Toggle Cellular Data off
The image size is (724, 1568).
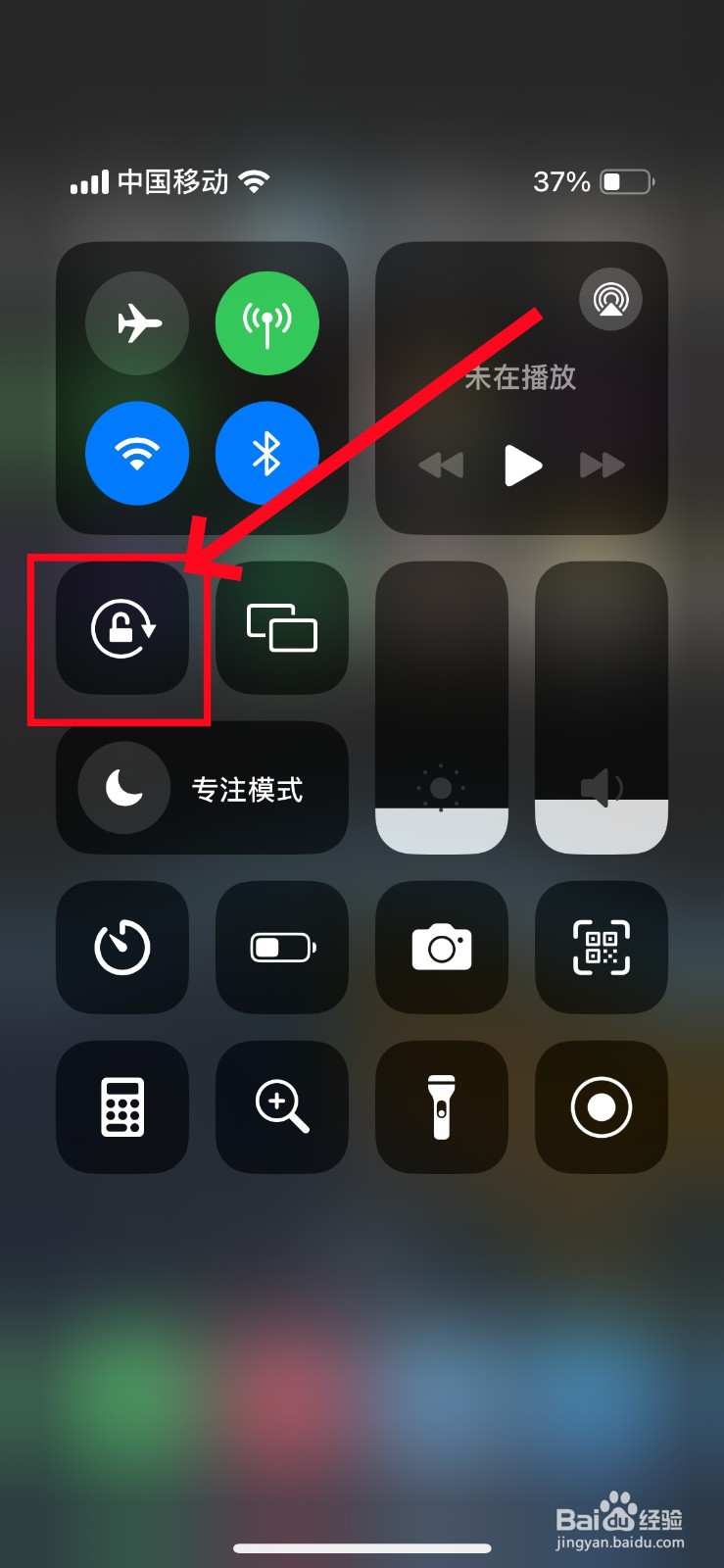point(266,323)
